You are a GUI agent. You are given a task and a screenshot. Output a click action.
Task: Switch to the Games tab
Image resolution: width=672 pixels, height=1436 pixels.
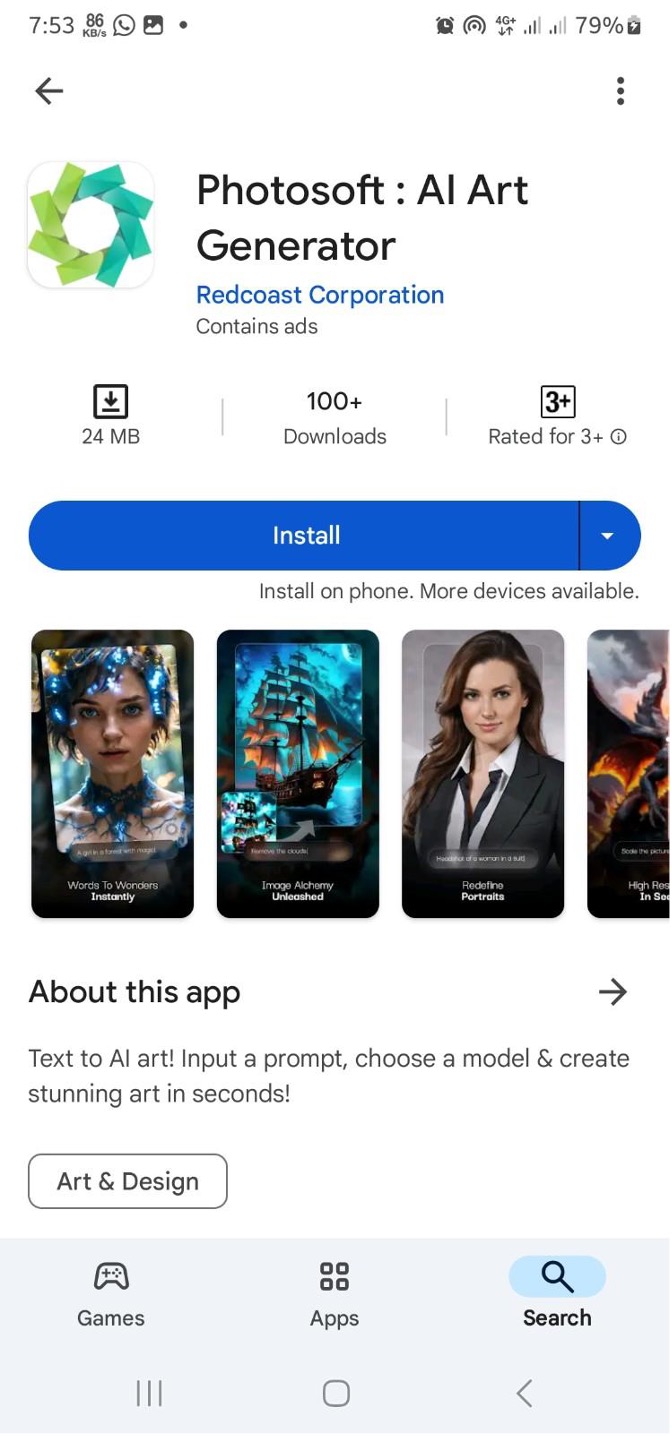(111, 1294)
